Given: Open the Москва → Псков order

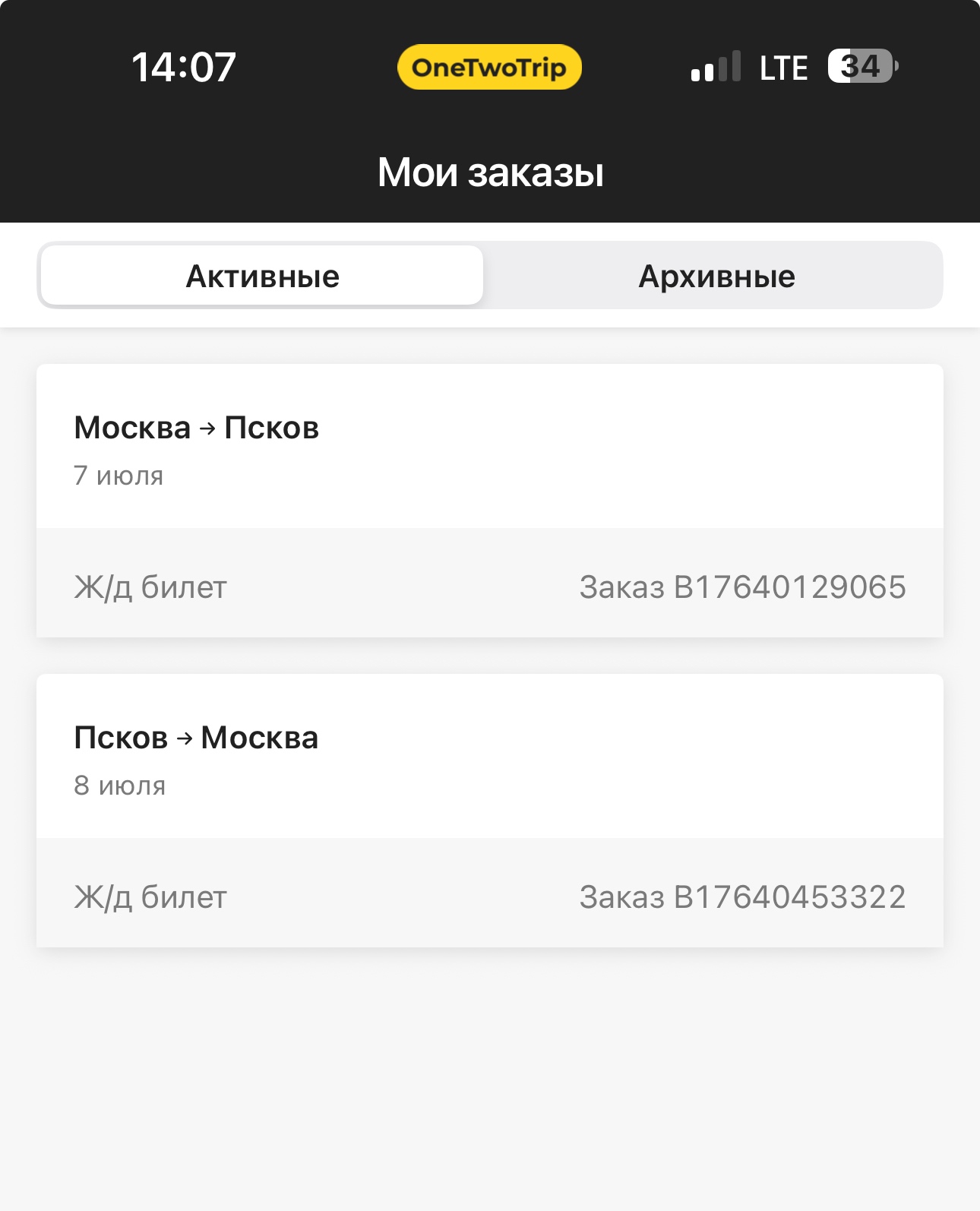Looking at the screenshot, I should coord(489,500).
